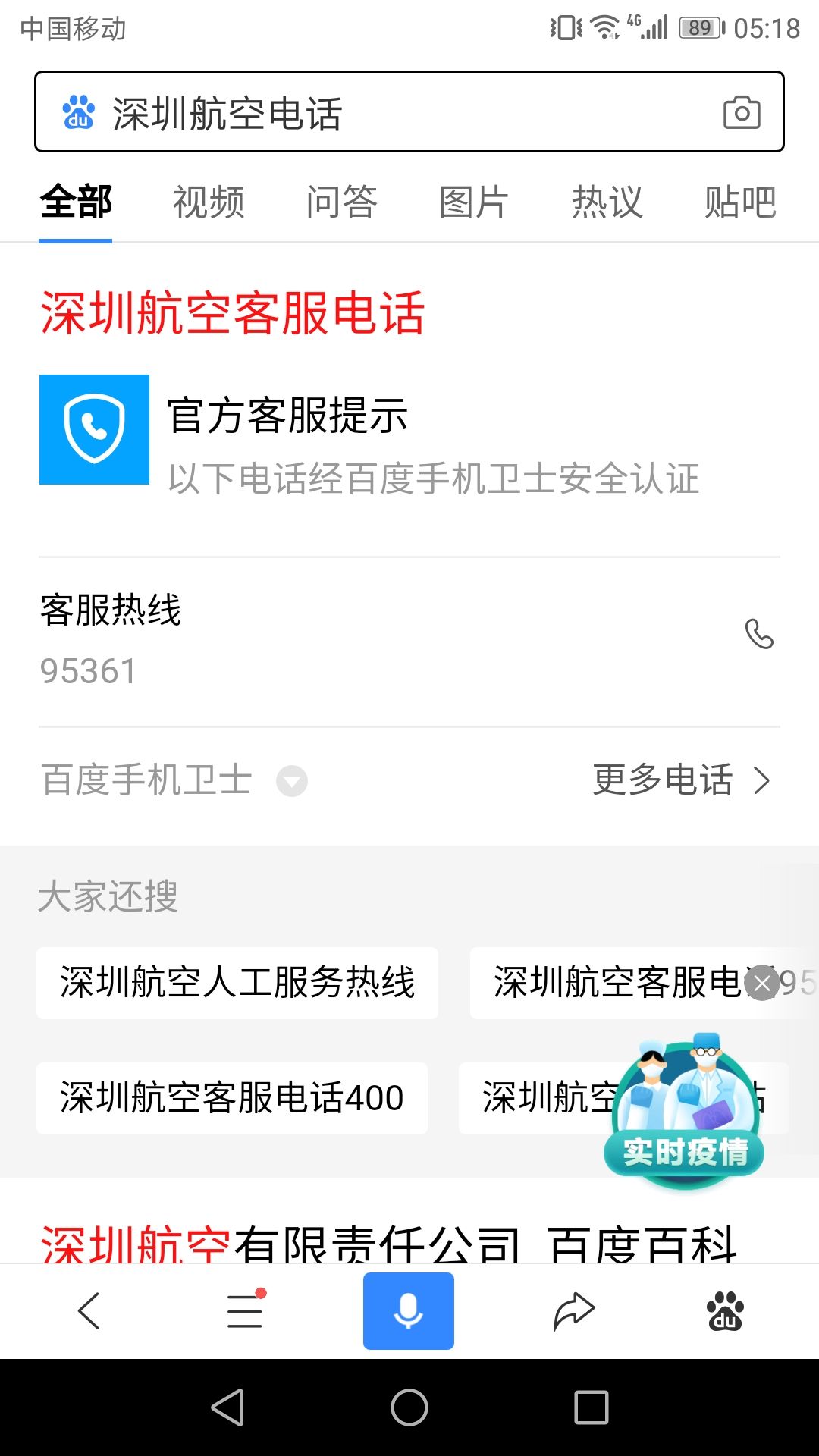Open 更多电话 for more numbers
The width and height of the screenshot is (819, 1456).
681,780
